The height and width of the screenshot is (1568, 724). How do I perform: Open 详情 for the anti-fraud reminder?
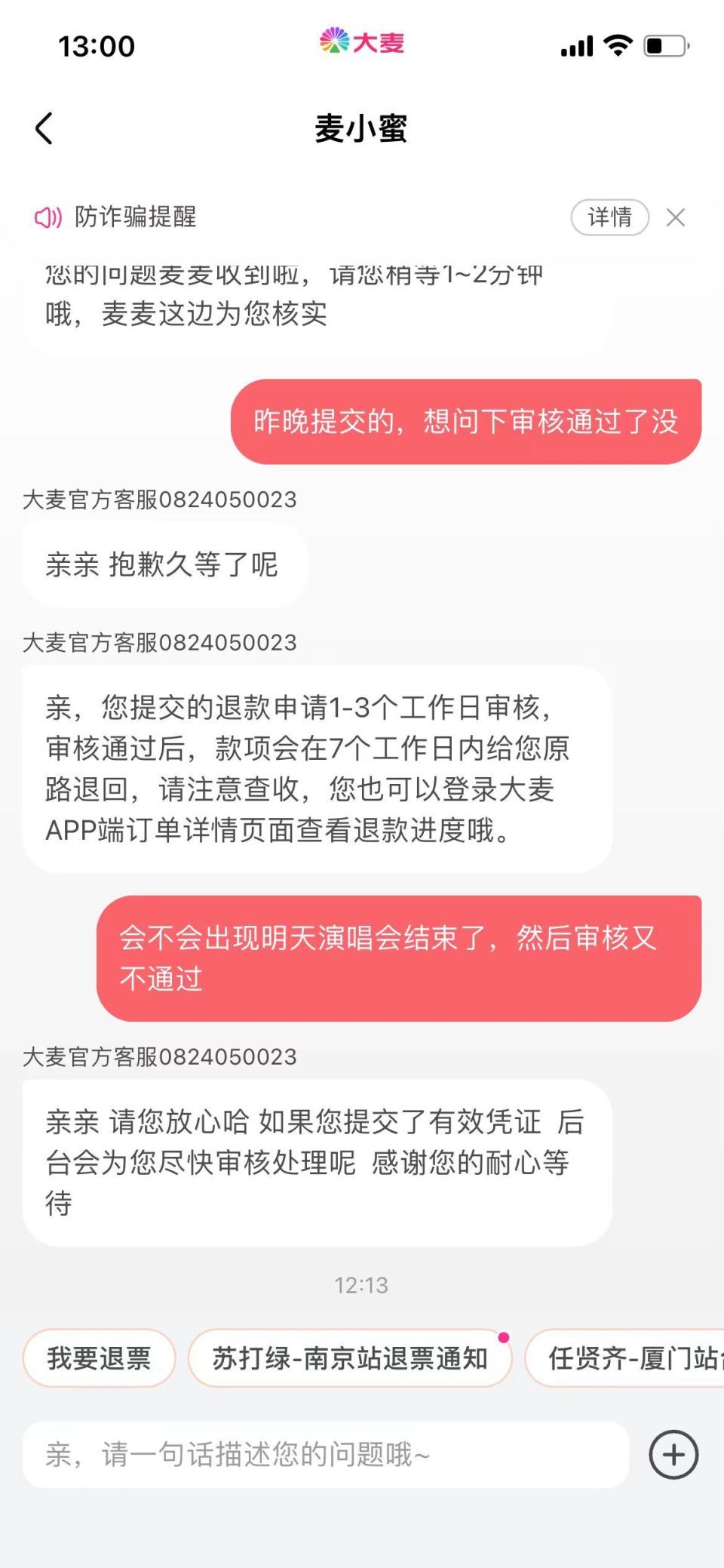(611, 217)
